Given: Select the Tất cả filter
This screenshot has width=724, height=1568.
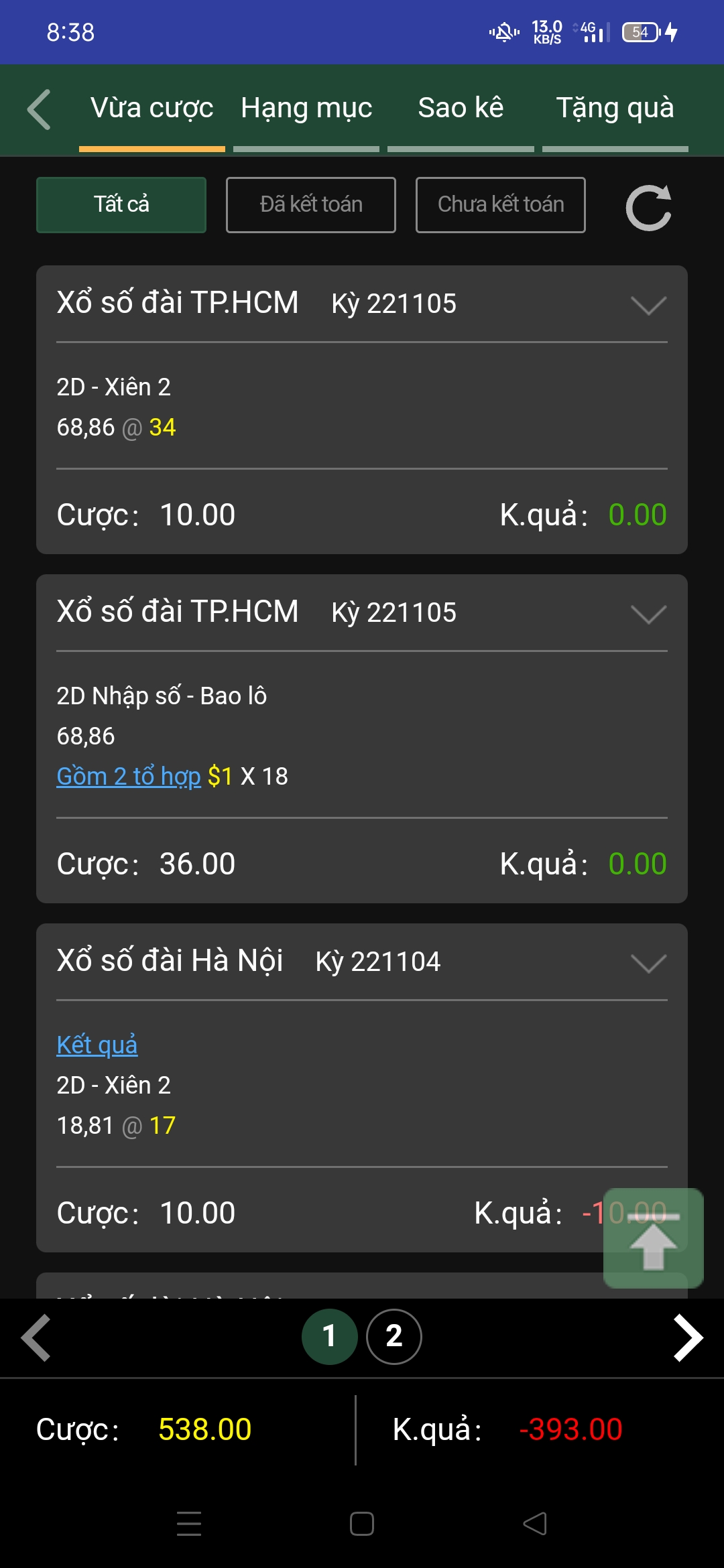Looking at the screenshot, I should pyautogui.click(x=121, y=205).
